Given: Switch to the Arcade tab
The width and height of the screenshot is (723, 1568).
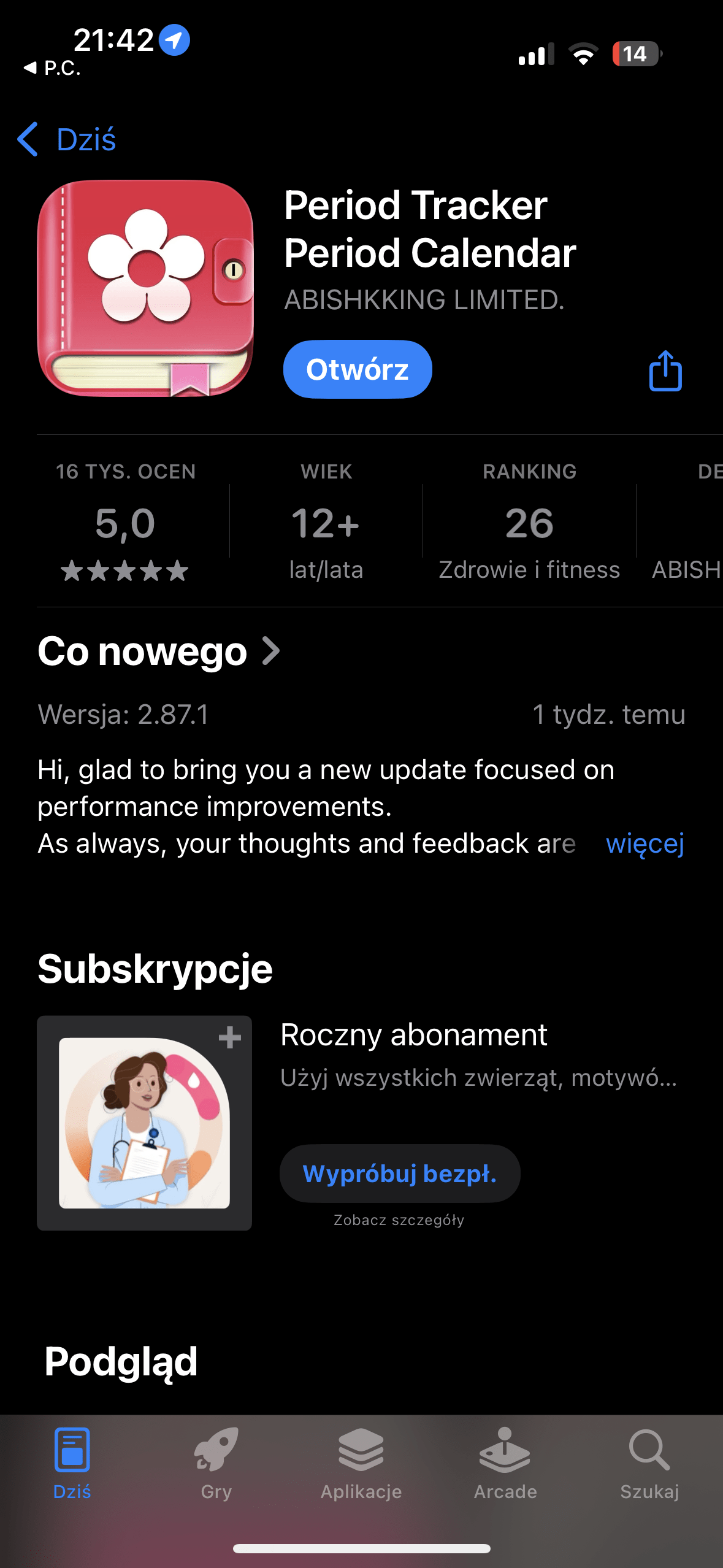Looking at the screenshot, I should pos(505,1464).
